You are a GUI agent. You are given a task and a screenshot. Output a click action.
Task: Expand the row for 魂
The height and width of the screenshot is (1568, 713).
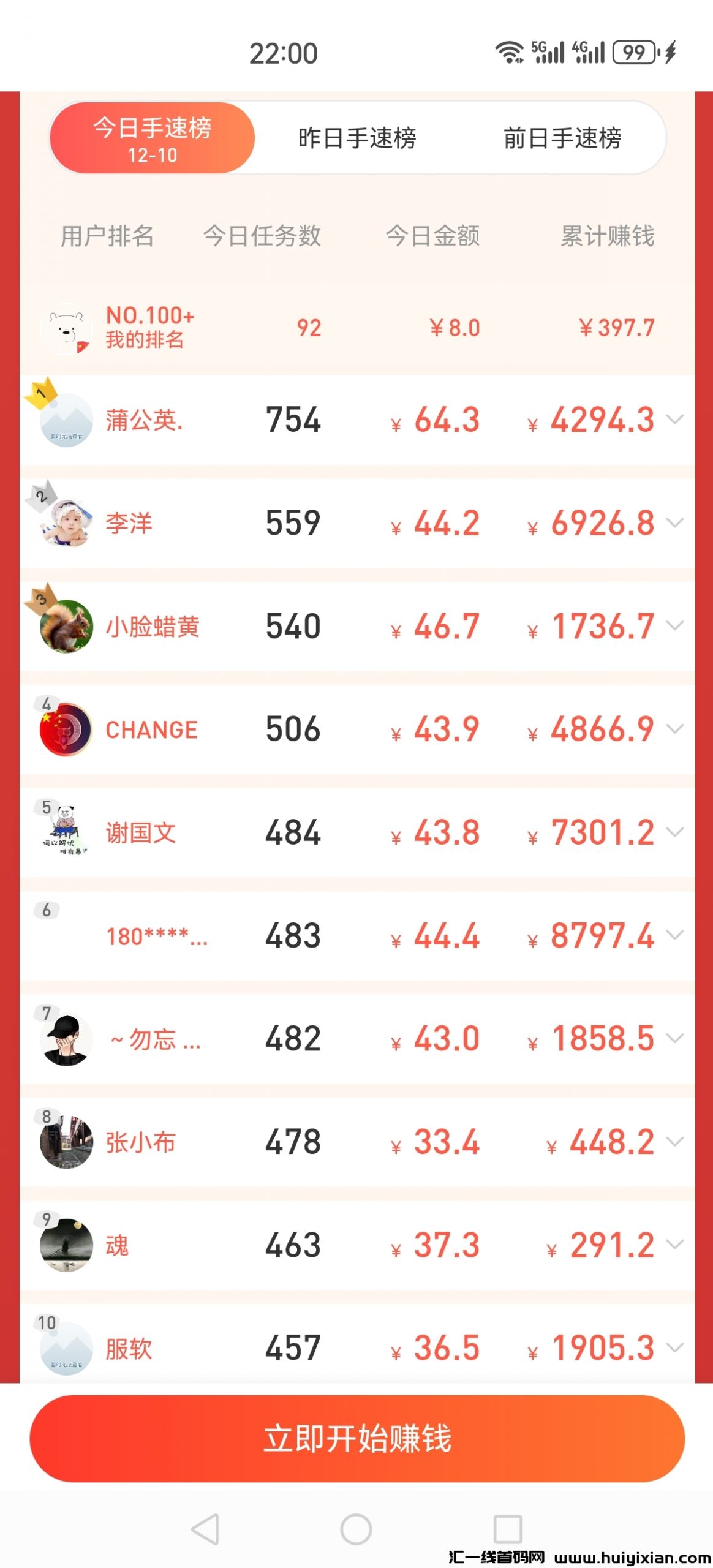pos(675,1244)
